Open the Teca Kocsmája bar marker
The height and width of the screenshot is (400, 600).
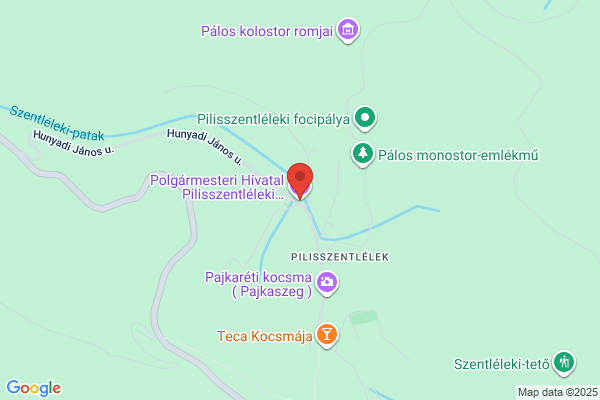tap(327, 335)
